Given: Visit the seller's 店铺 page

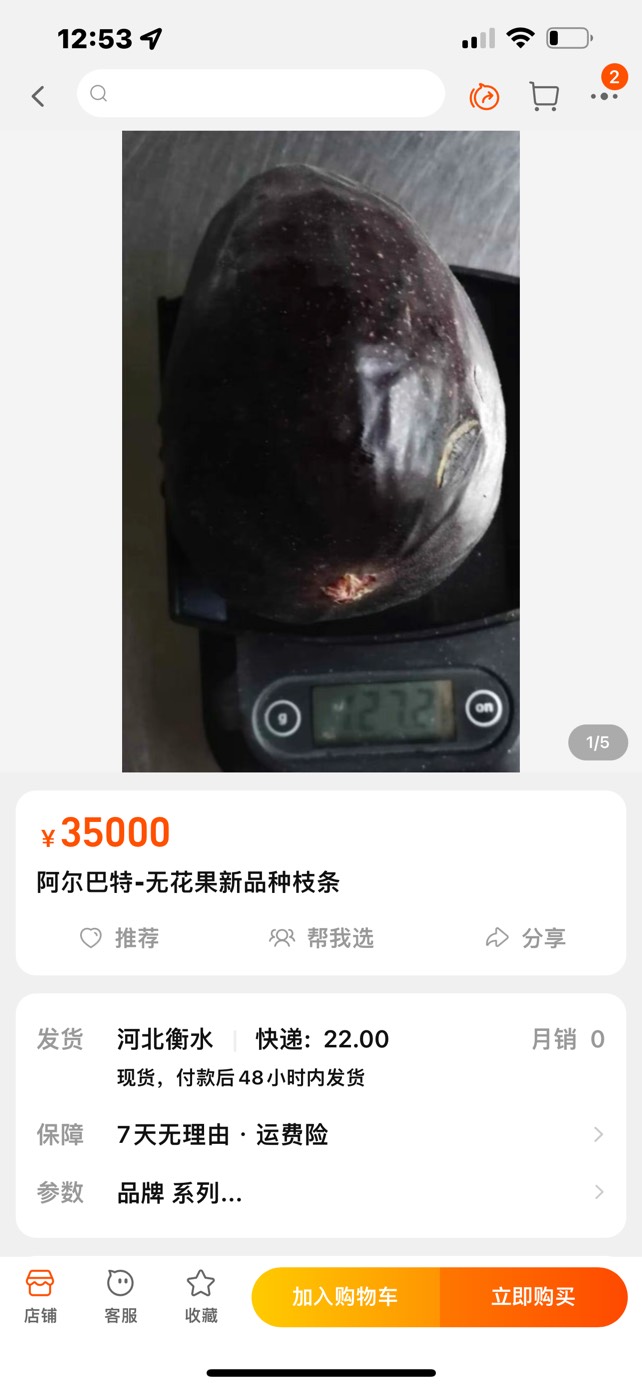Looking at the screenshot, I should coord(40,1296).
